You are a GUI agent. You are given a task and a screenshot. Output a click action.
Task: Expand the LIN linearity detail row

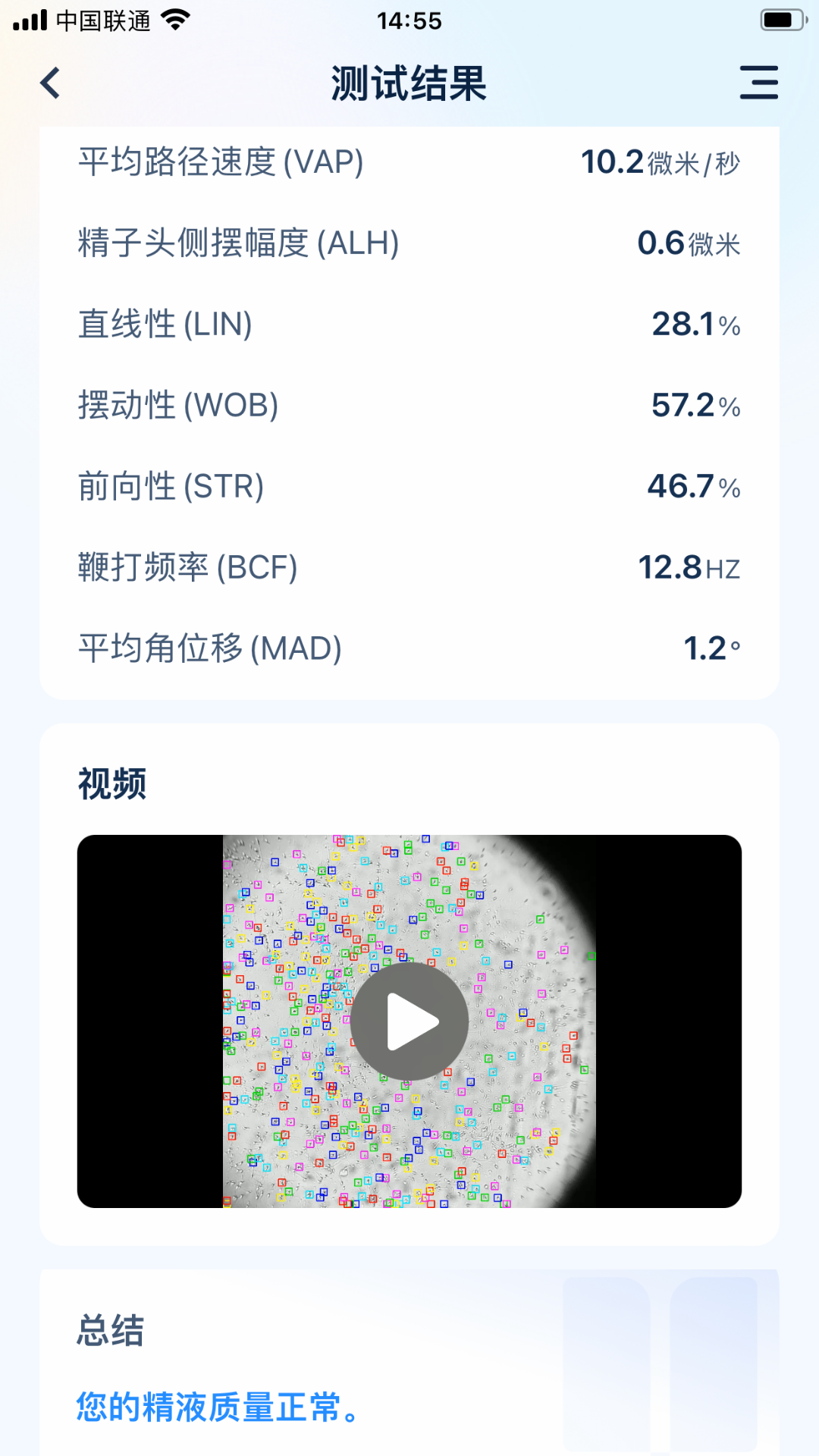(409, 325)
